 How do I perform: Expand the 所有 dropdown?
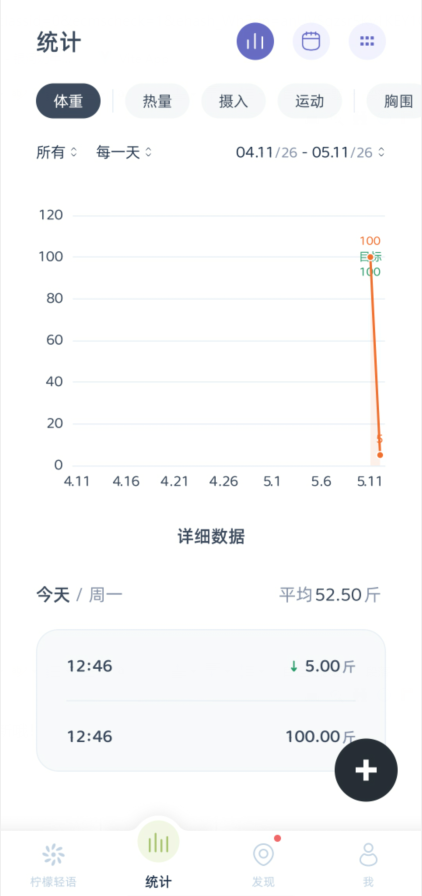(57, 153)
